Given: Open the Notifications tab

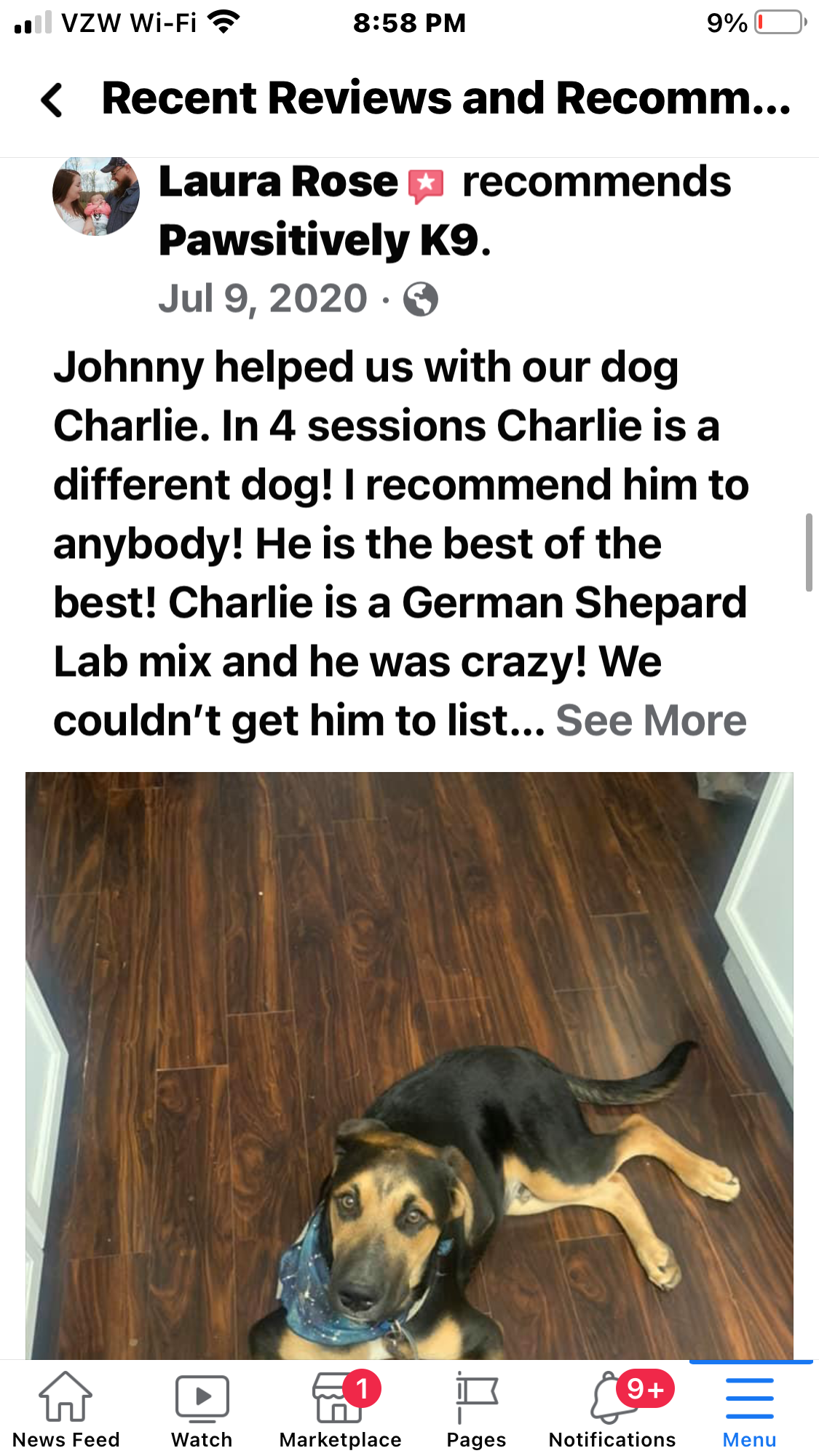Looking at the screenshot, I should tap(612, 1409).
